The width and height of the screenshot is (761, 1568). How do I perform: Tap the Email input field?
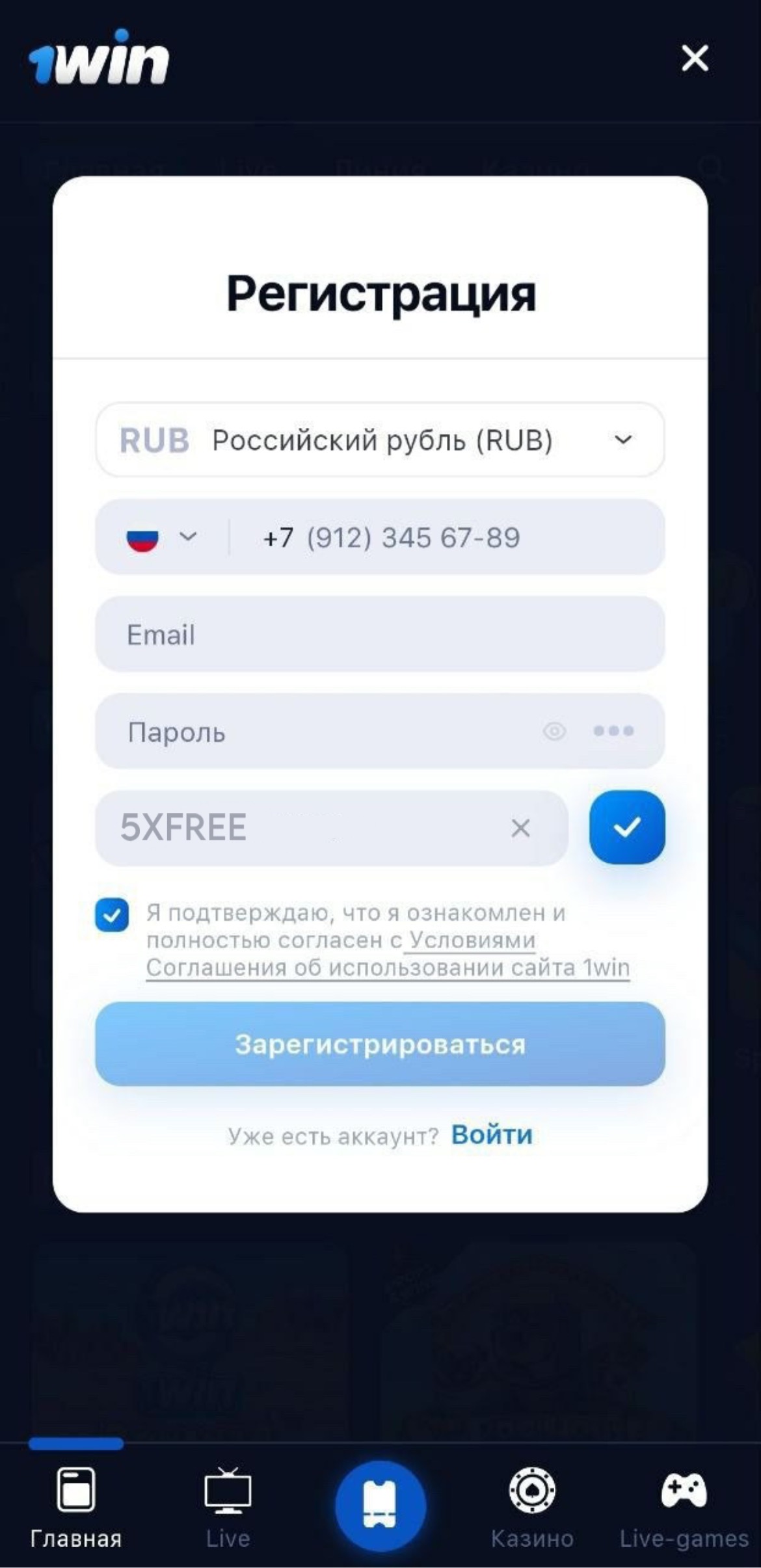coord(380,635)
